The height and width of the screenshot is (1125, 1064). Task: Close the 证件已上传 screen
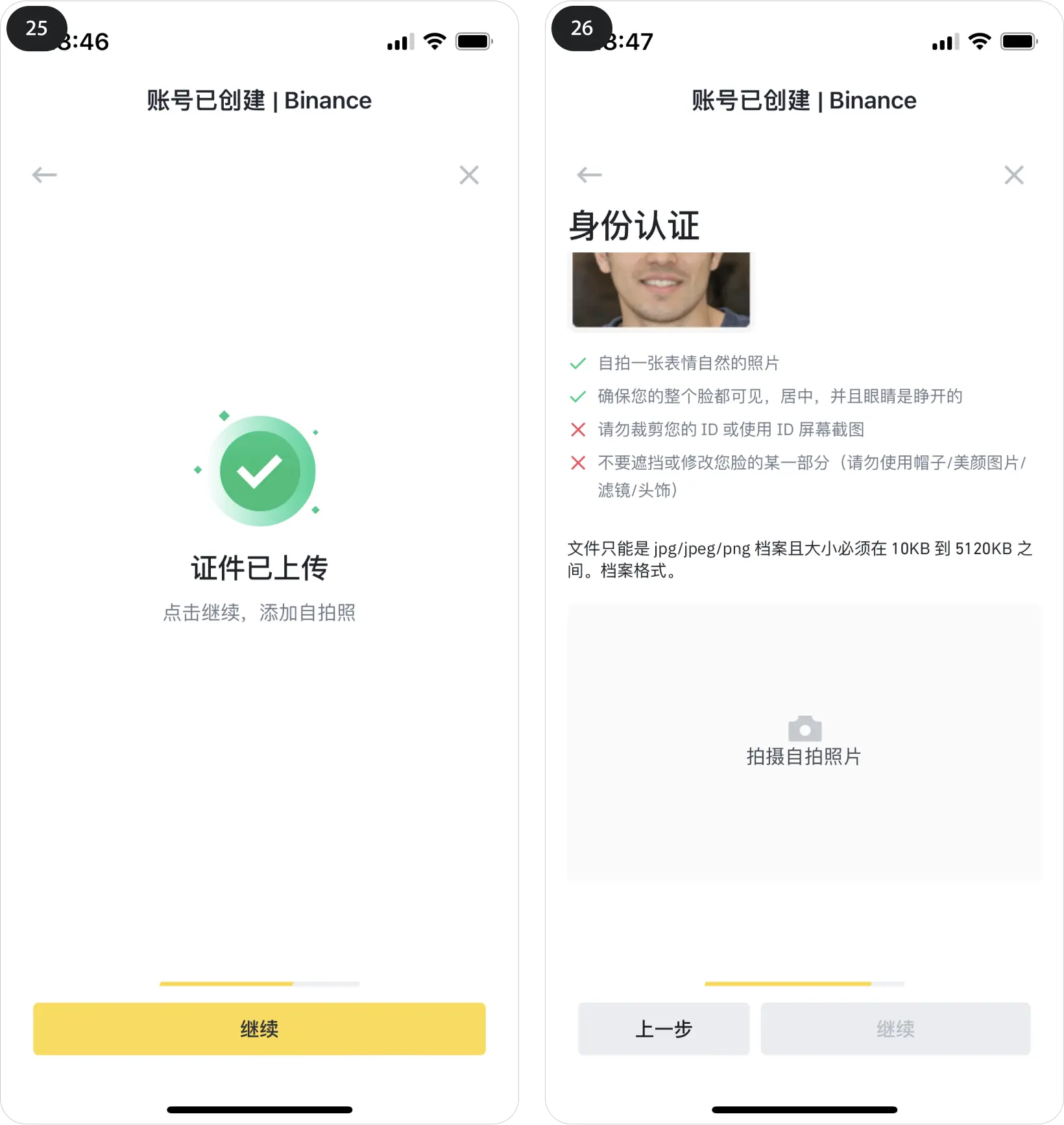468,175
